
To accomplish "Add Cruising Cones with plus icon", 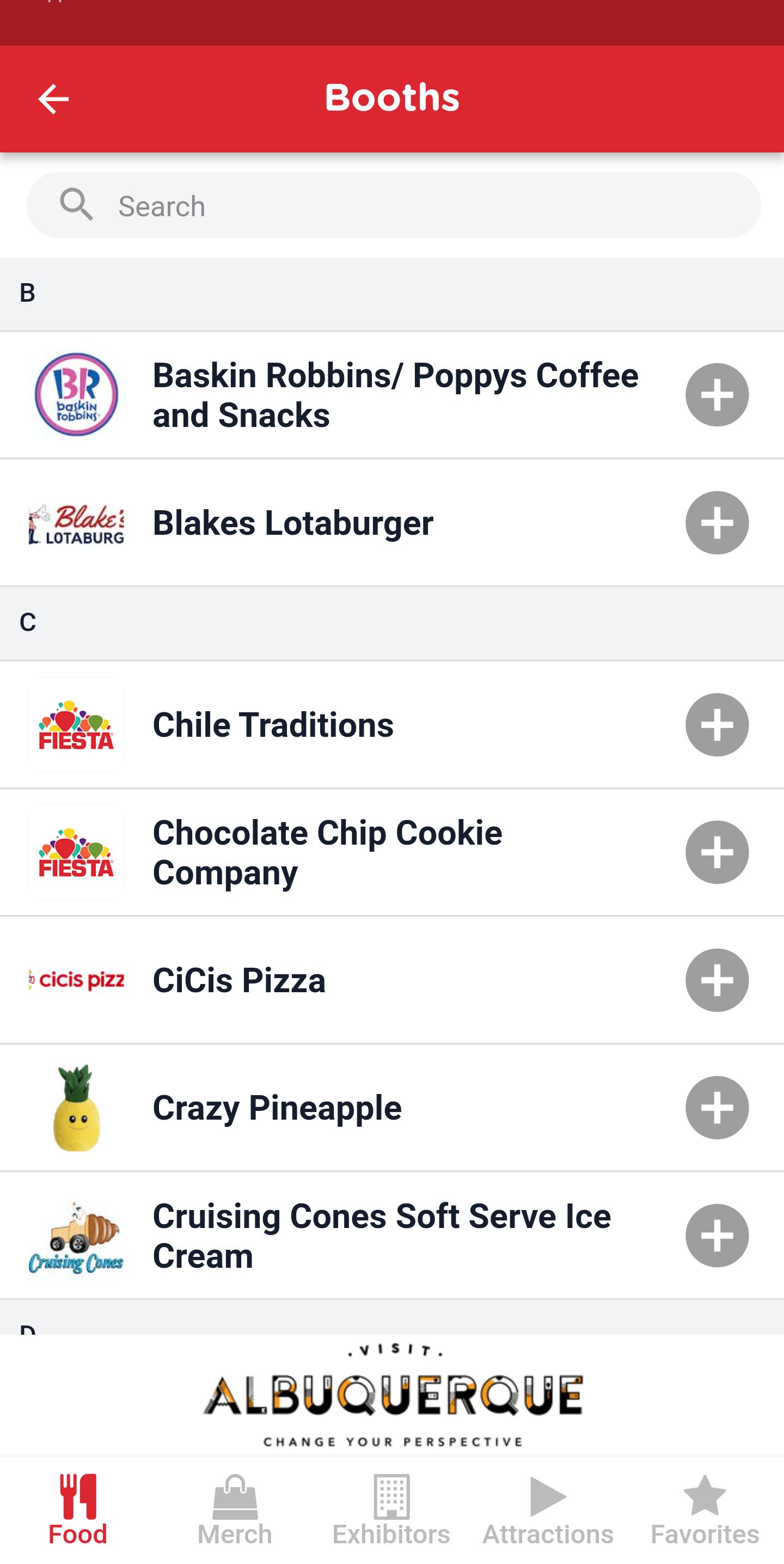I will pyautogui.click(x=716, y=1236).
